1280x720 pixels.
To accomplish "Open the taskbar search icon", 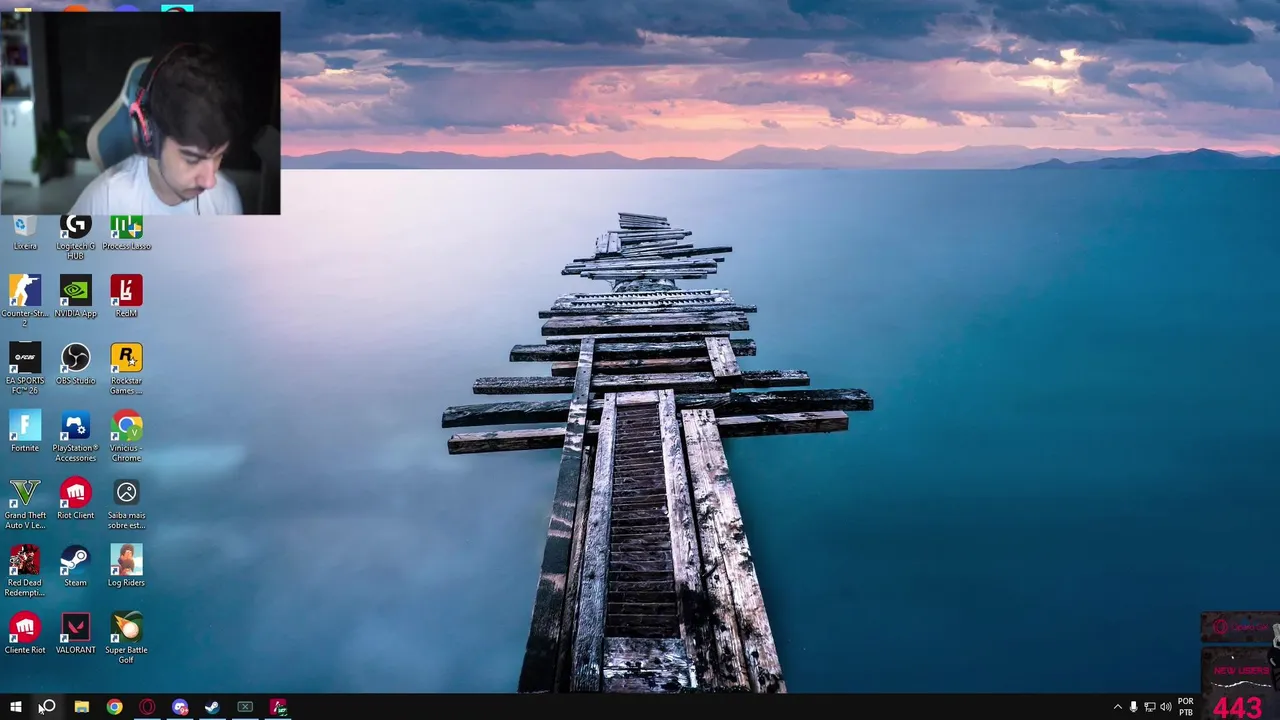I will [x=47, y=707].
